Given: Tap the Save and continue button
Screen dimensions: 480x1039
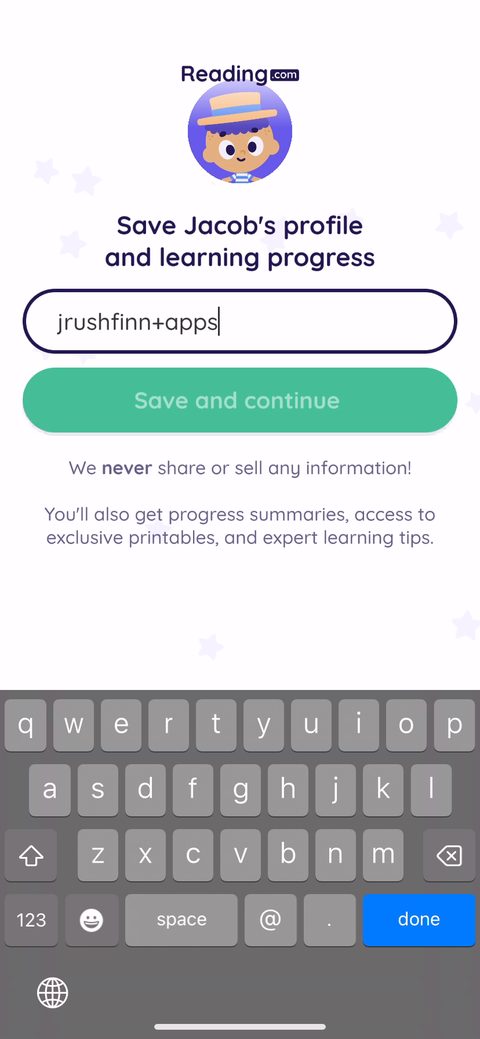Looking at the screenshot, I should [240, 400].
